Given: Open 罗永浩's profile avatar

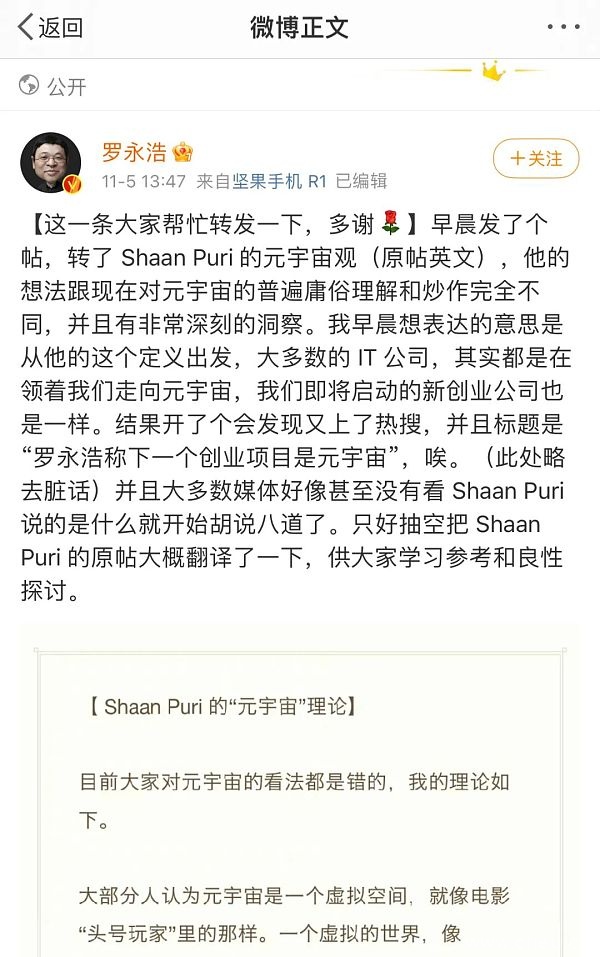Looking at the screenshot, I should (51, 162).
